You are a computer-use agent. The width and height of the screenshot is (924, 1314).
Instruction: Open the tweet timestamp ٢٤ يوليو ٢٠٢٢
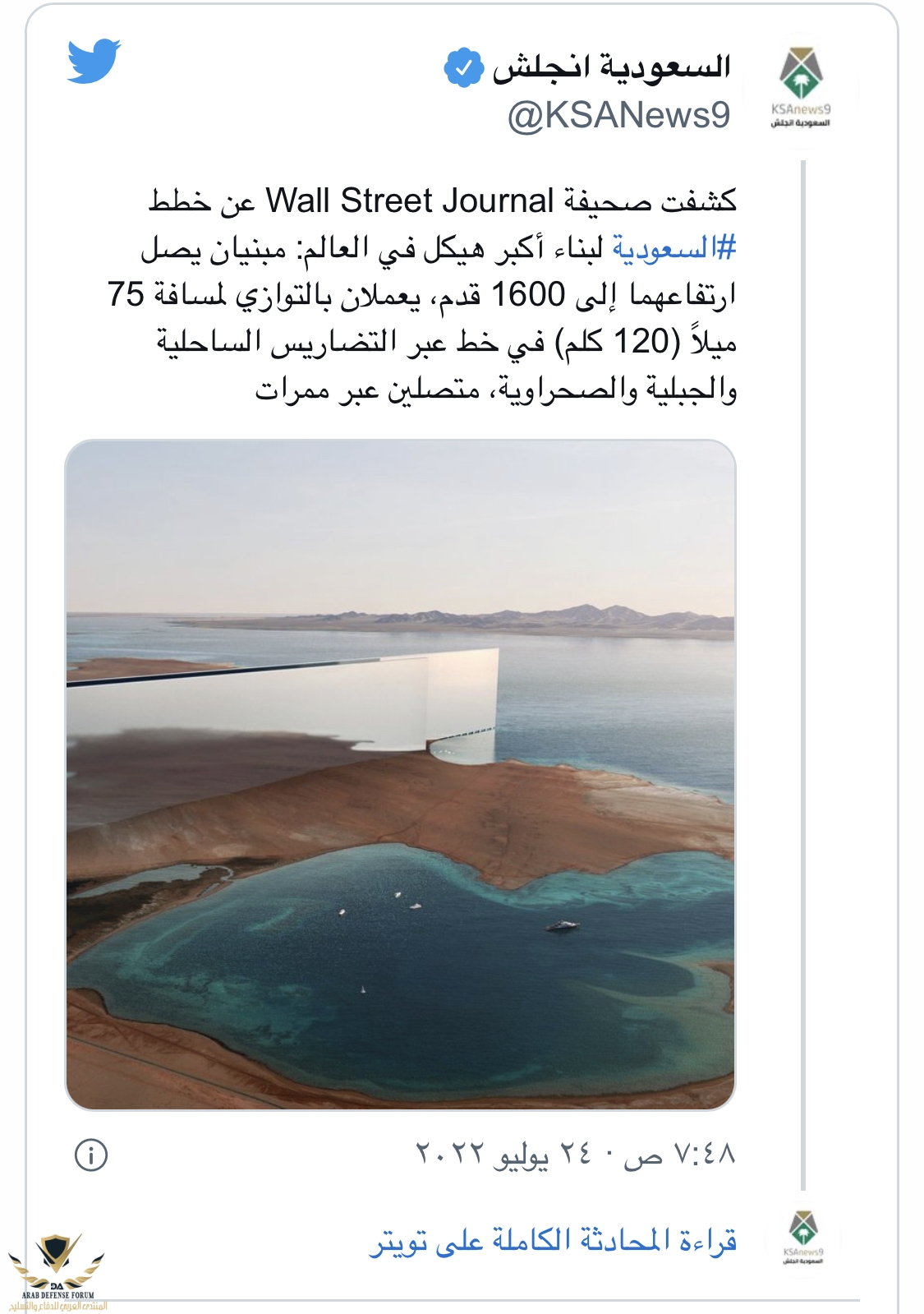pos(575,1154)
